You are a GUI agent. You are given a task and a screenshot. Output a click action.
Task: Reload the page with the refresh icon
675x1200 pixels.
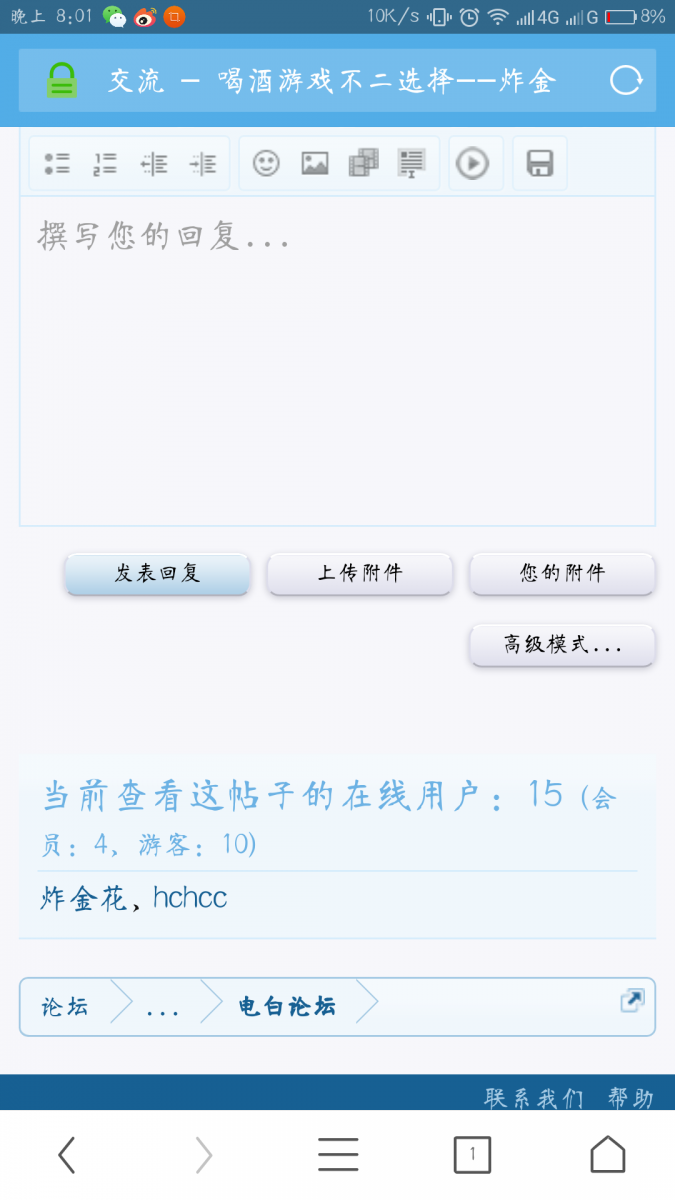point(626,80)
